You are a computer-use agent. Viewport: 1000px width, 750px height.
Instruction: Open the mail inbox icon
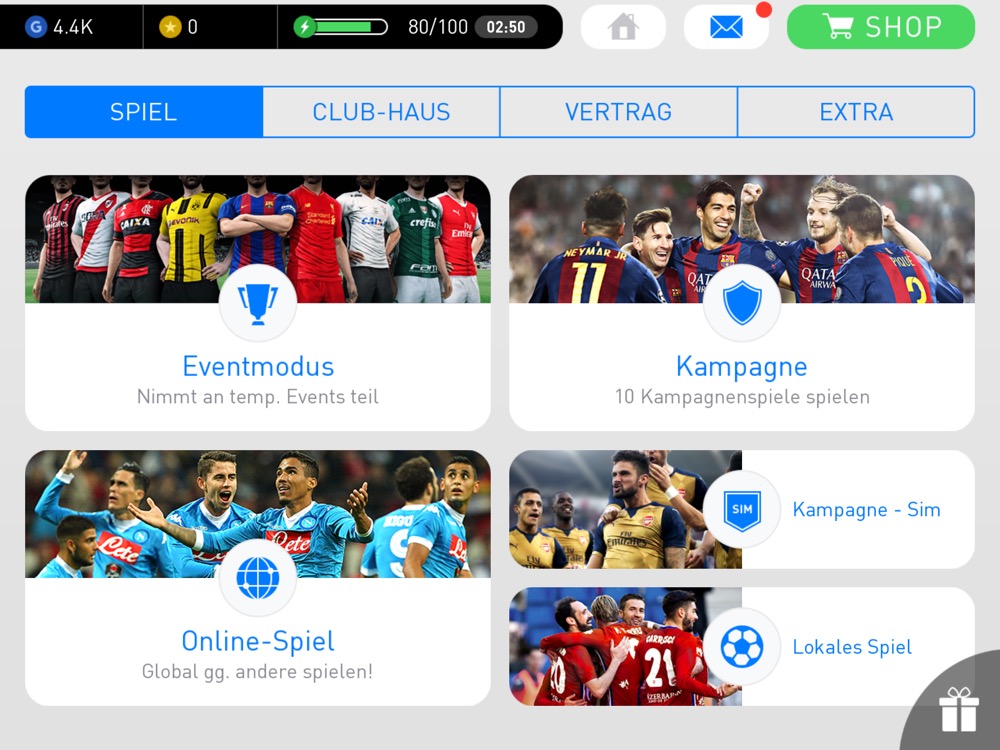pos(726,27)
